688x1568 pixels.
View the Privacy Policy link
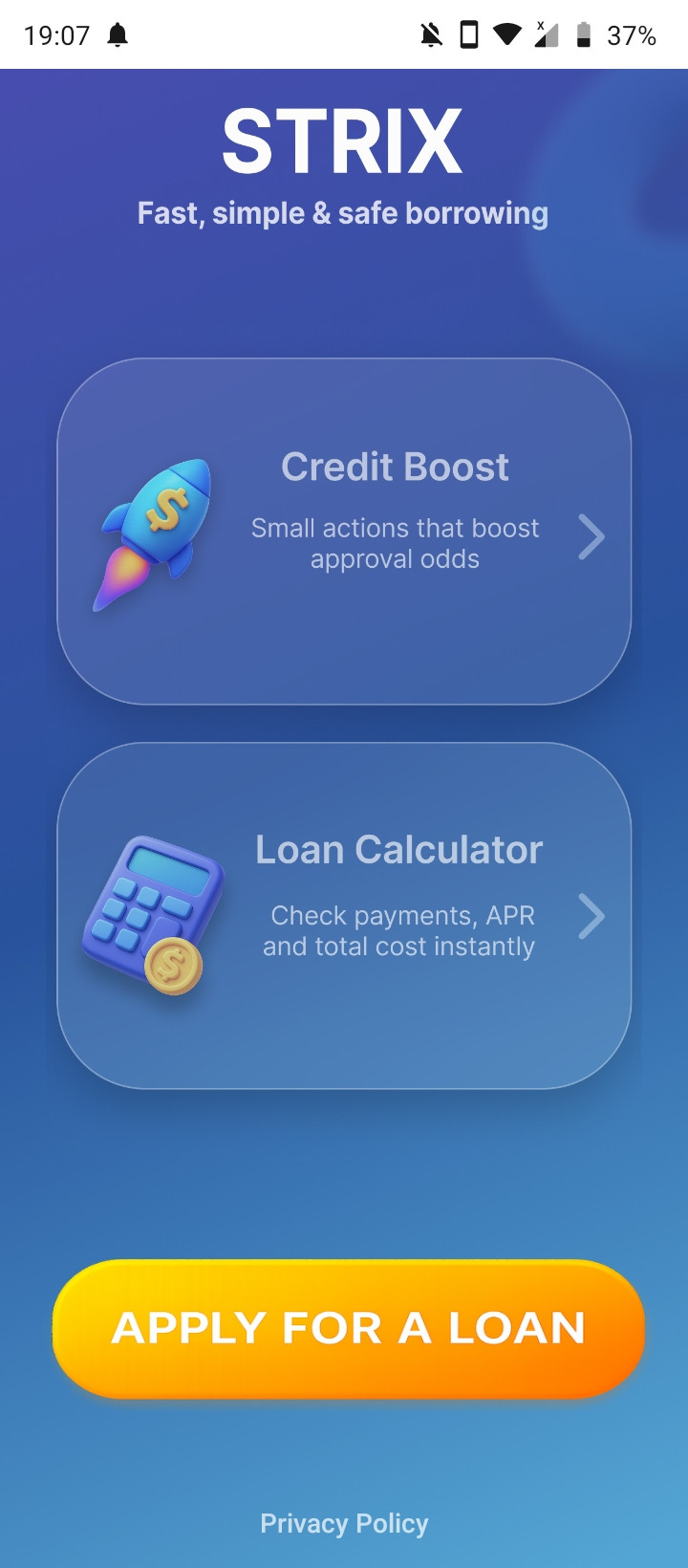344,1523
